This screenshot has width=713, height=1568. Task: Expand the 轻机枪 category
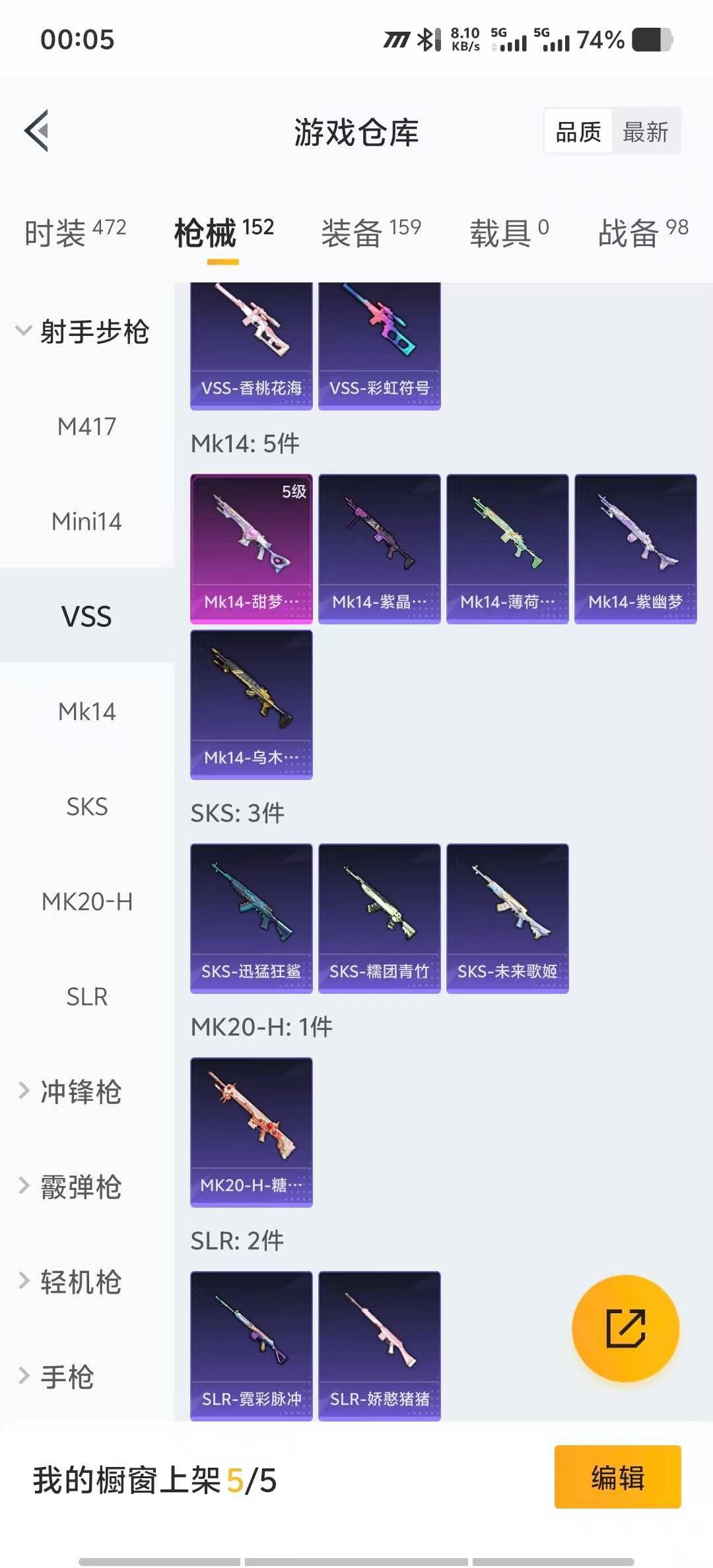79,1282
